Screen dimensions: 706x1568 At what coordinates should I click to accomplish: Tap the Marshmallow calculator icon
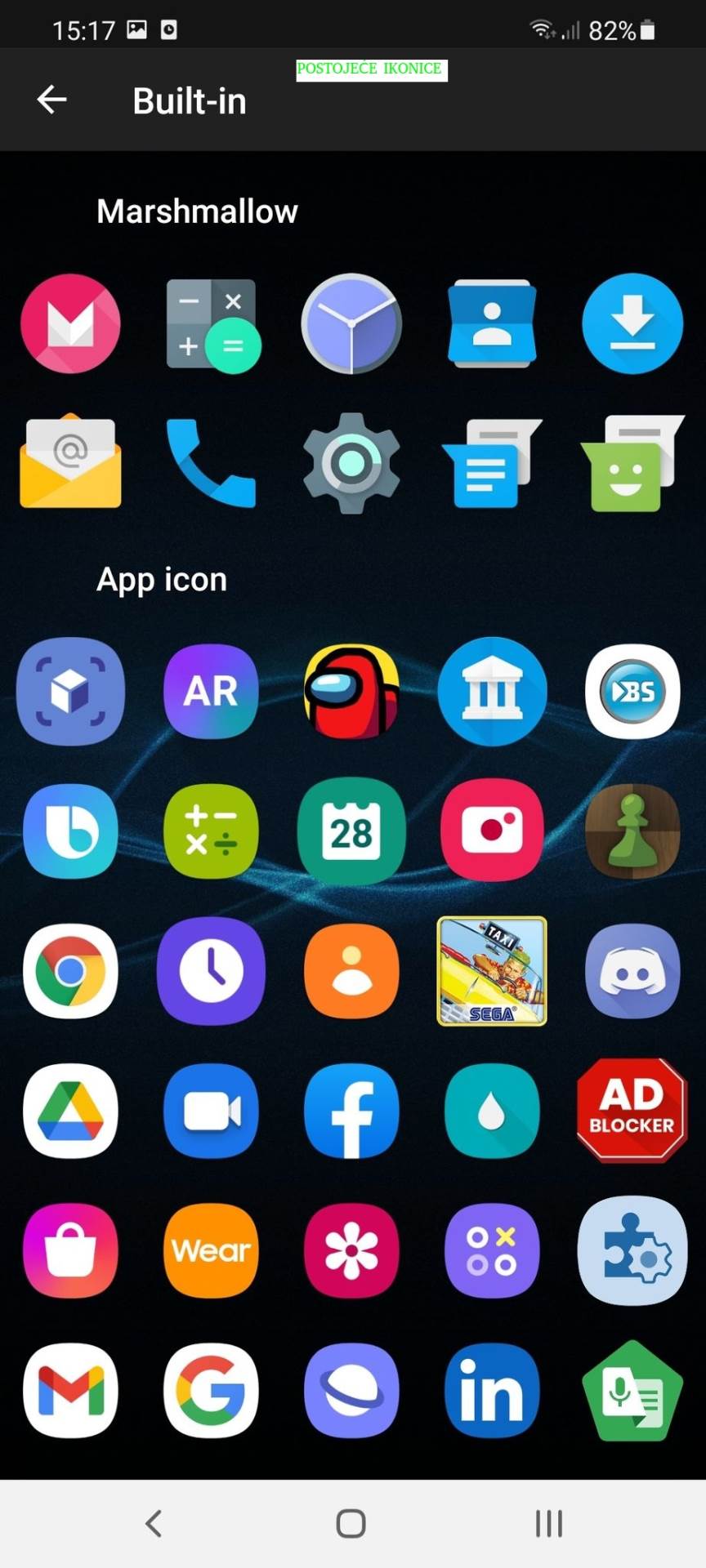tap(211, 323)
